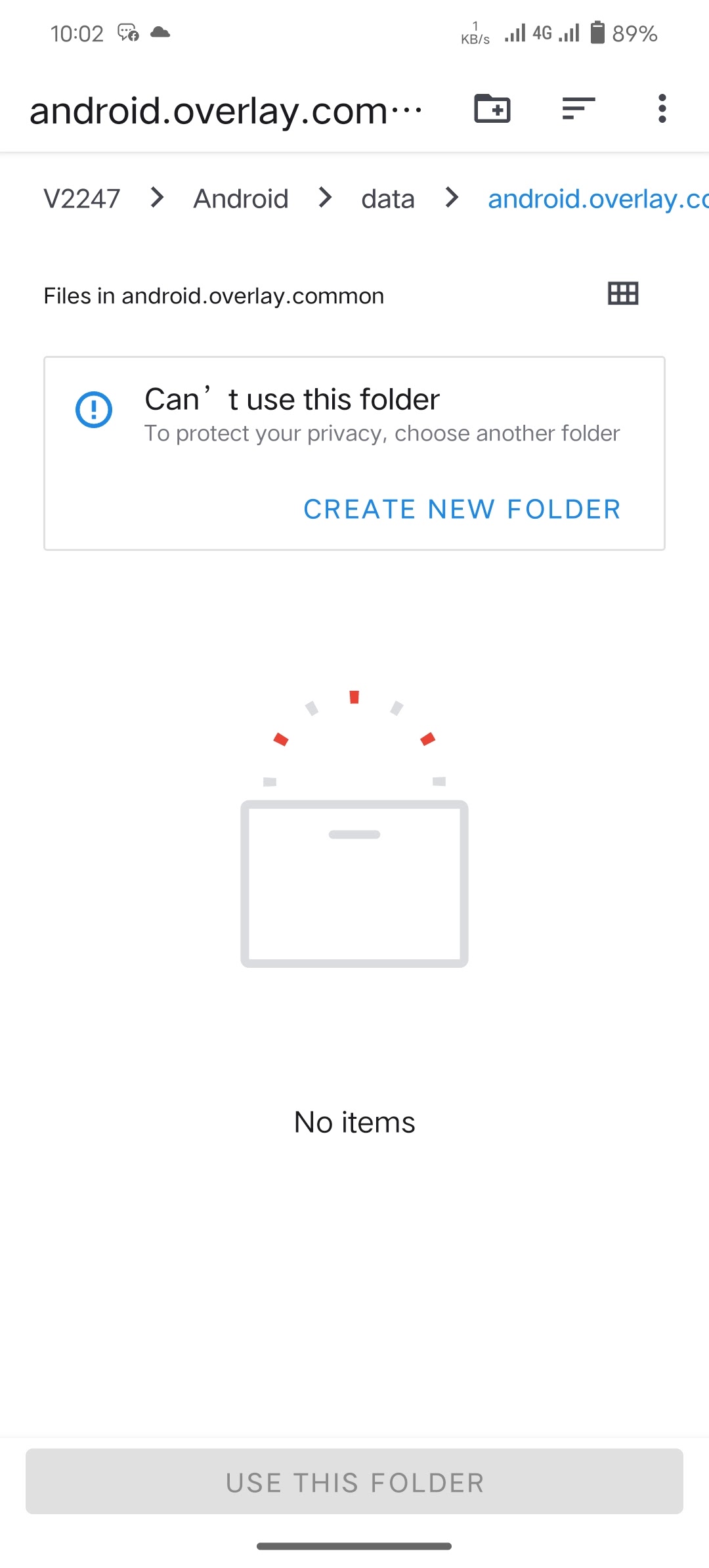Go to V2247 in the breadcrumb
The image size is (709, 1568).
82,198
